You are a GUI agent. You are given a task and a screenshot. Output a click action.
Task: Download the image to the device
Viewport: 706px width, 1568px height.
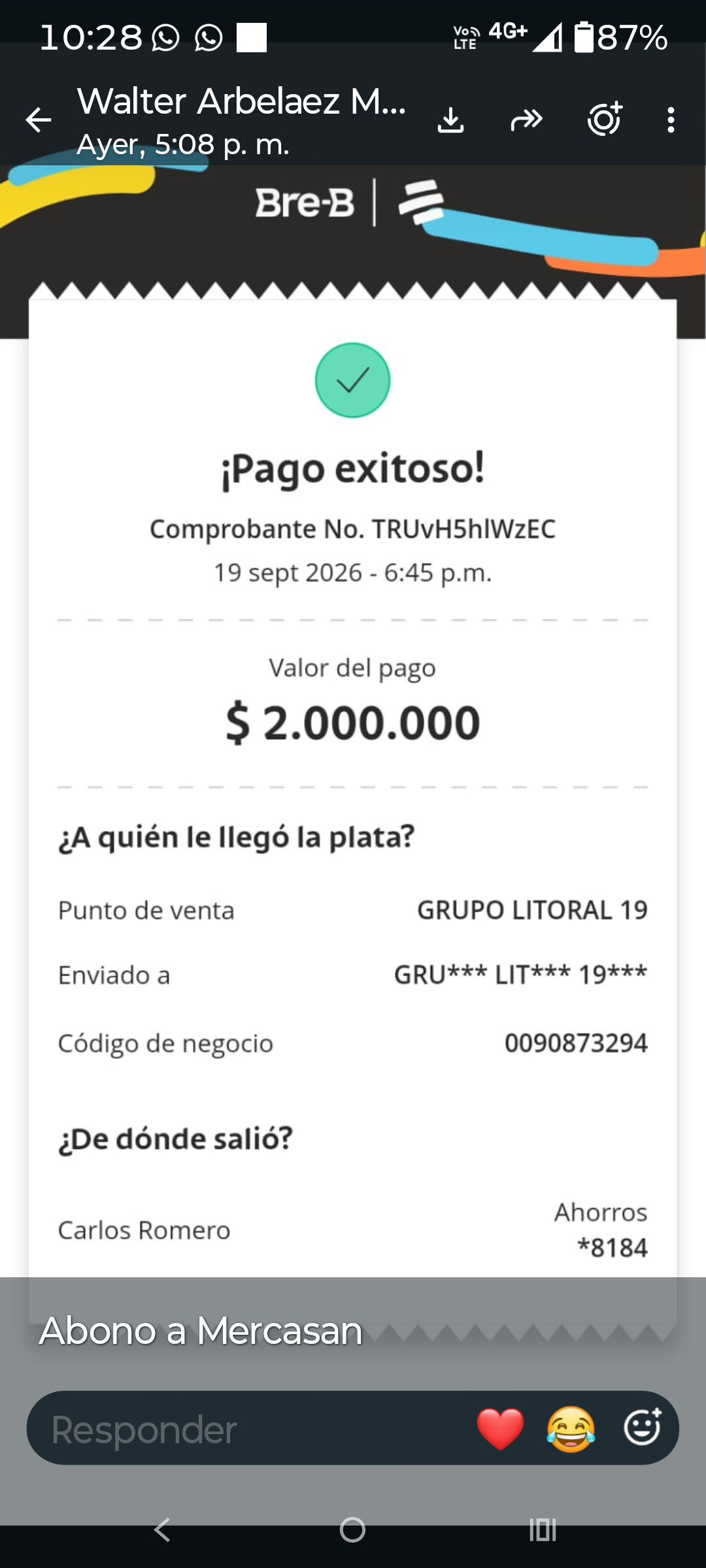pyautogui.click(x=450, y=120)
